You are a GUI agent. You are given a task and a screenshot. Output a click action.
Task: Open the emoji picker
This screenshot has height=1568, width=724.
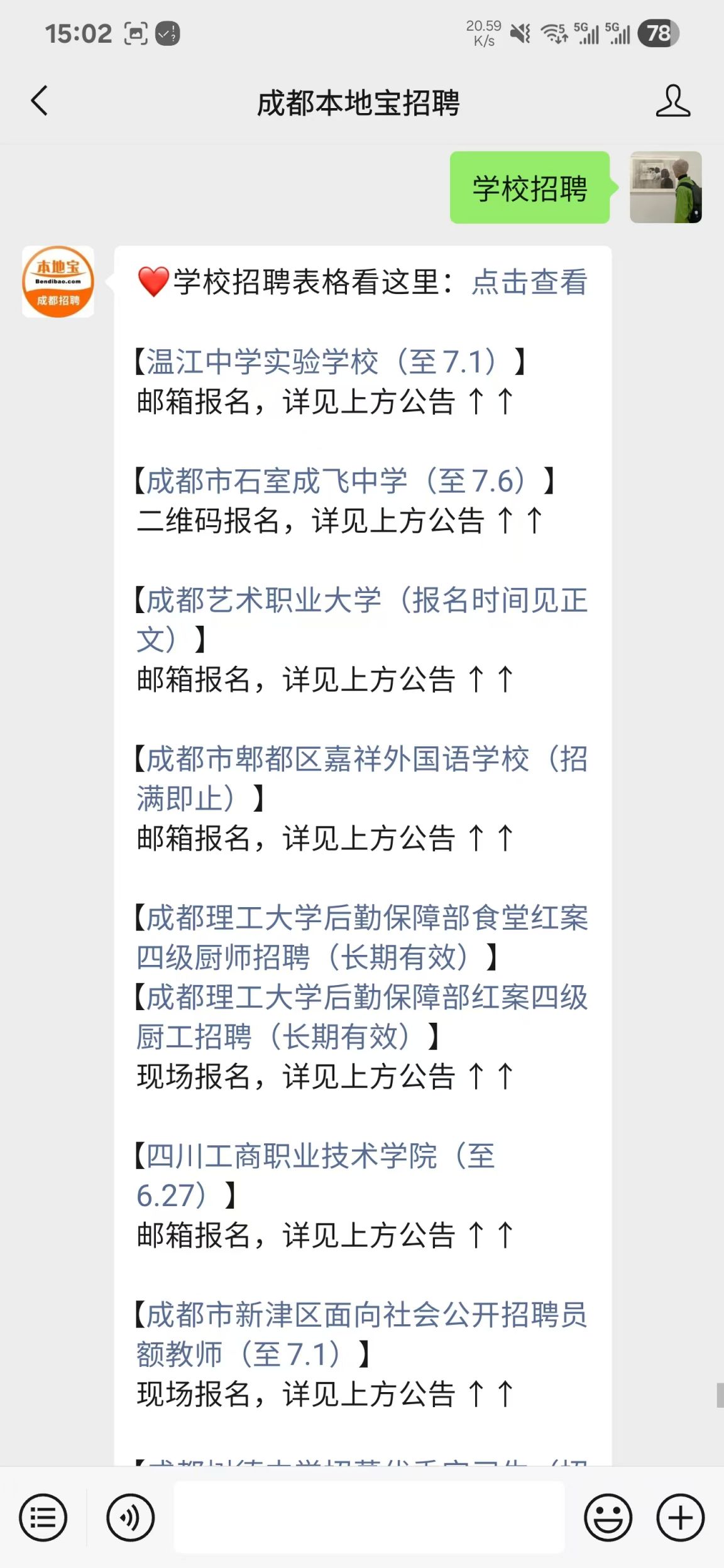(608, 1518)
